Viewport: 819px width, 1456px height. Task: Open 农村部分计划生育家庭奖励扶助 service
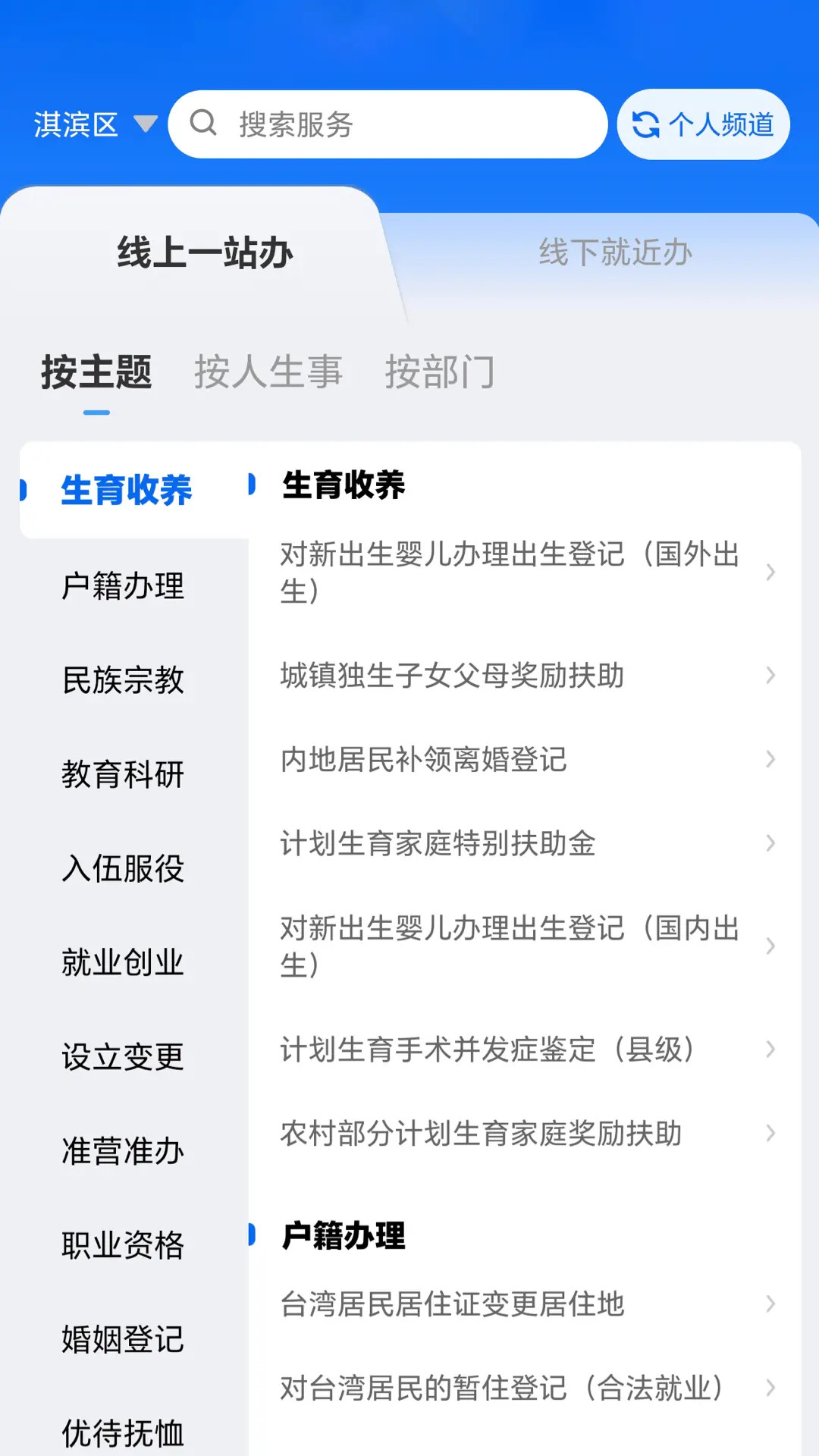point(479,1133)
